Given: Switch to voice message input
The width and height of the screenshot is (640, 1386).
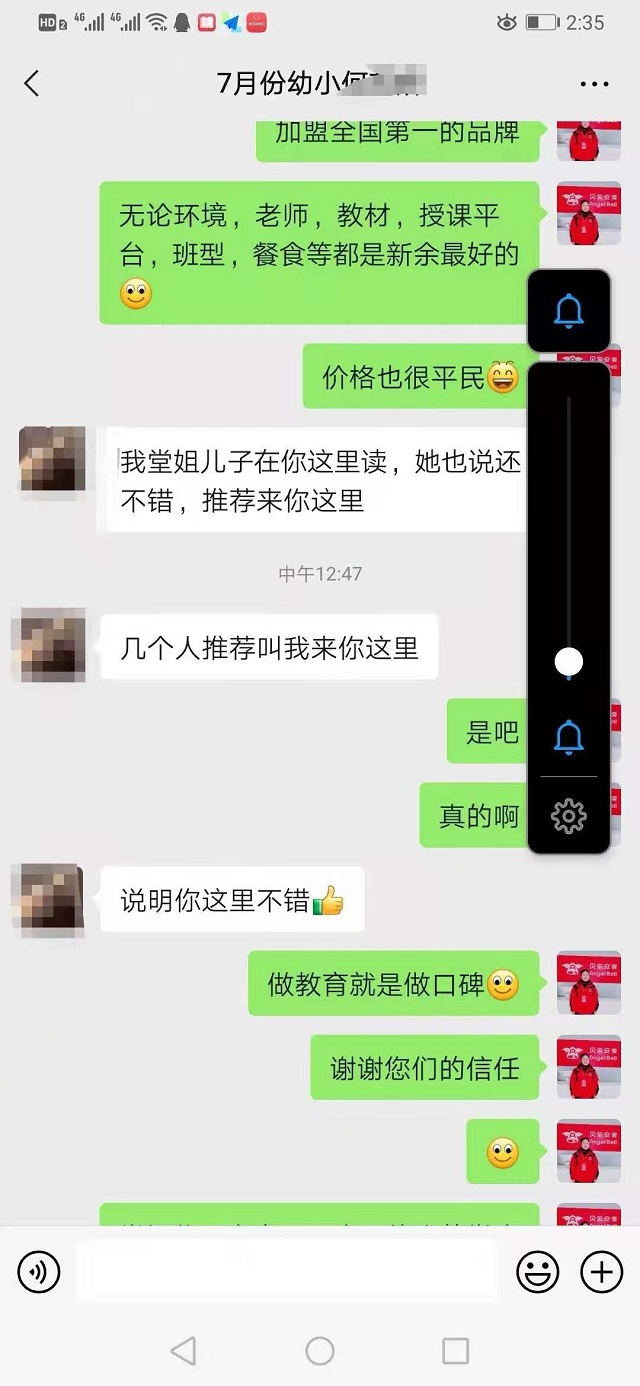Looking at the screenshot, I should [39, 1272].
